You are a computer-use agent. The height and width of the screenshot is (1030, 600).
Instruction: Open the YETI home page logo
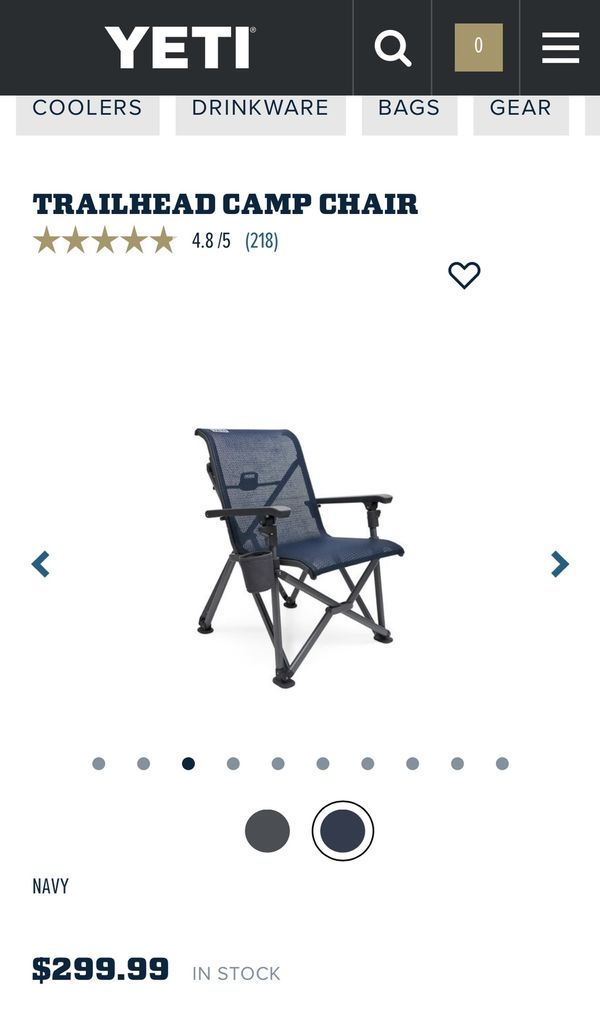pos(180,47)
